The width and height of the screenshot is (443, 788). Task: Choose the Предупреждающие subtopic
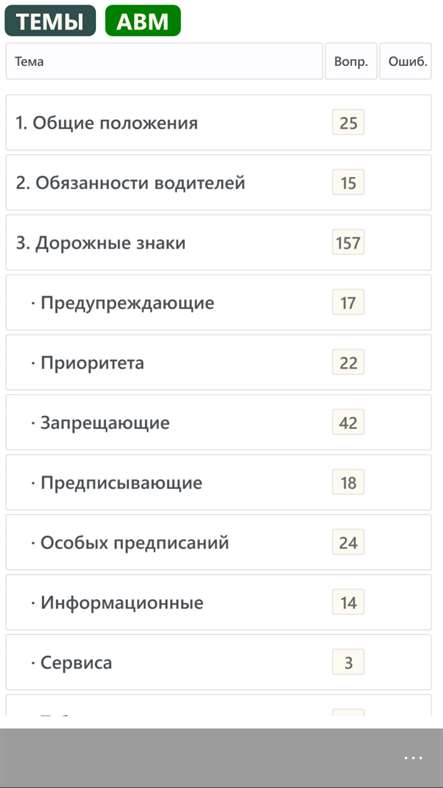(218, 303)
